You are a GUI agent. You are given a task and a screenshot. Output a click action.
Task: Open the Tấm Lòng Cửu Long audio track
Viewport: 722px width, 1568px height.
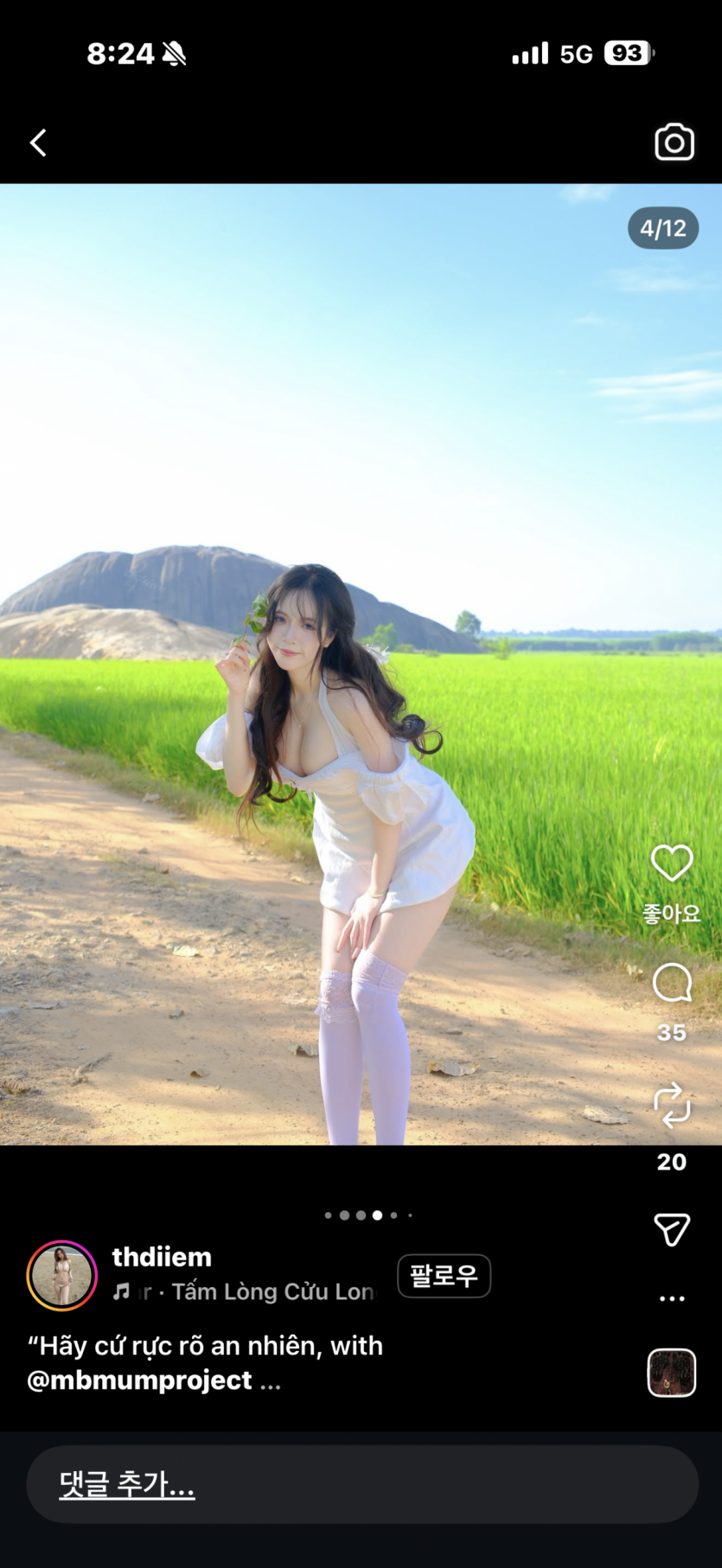click(x=259, y=1292)
